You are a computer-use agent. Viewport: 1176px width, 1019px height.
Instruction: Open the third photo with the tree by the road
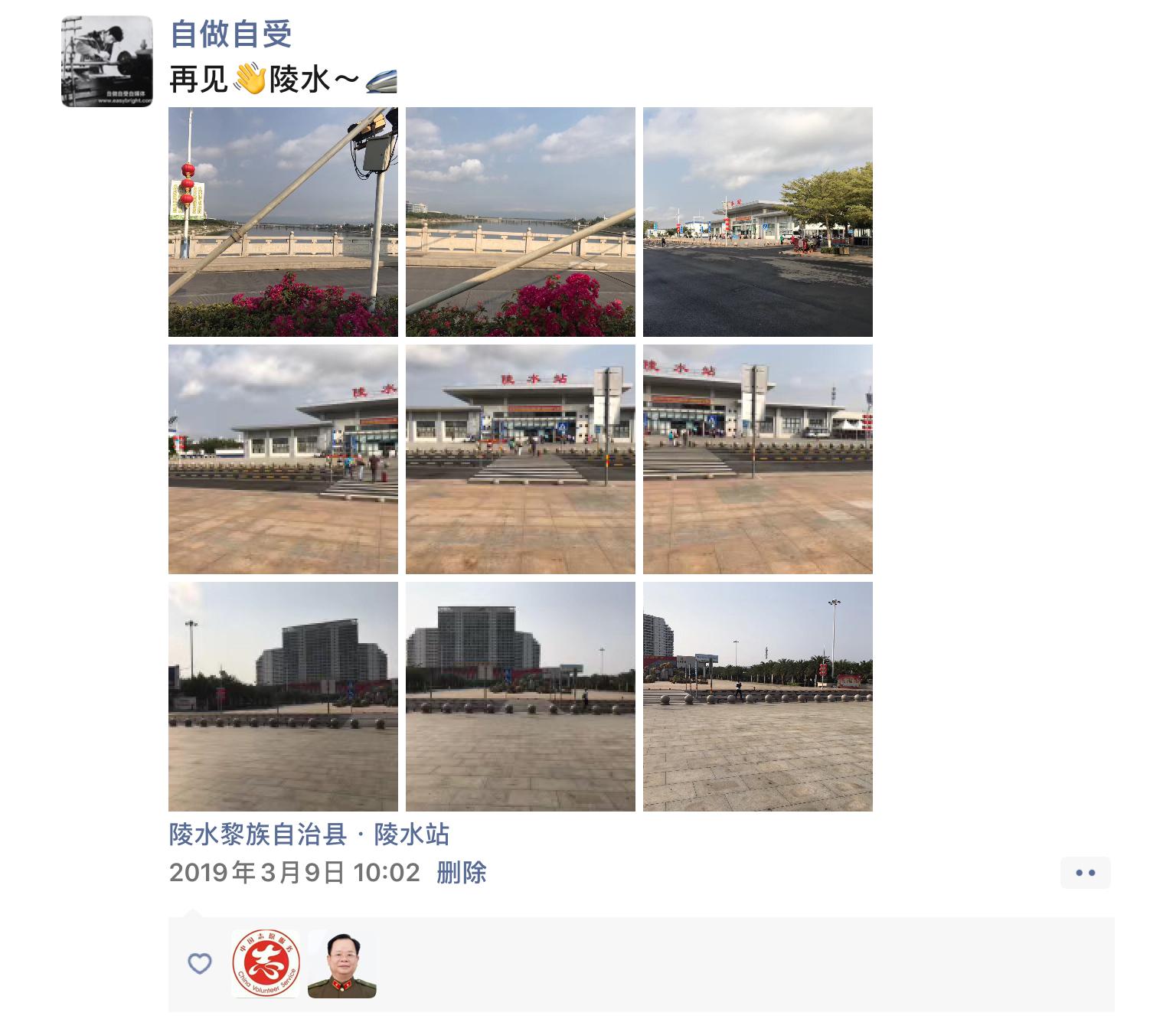(x=757, y=221)
